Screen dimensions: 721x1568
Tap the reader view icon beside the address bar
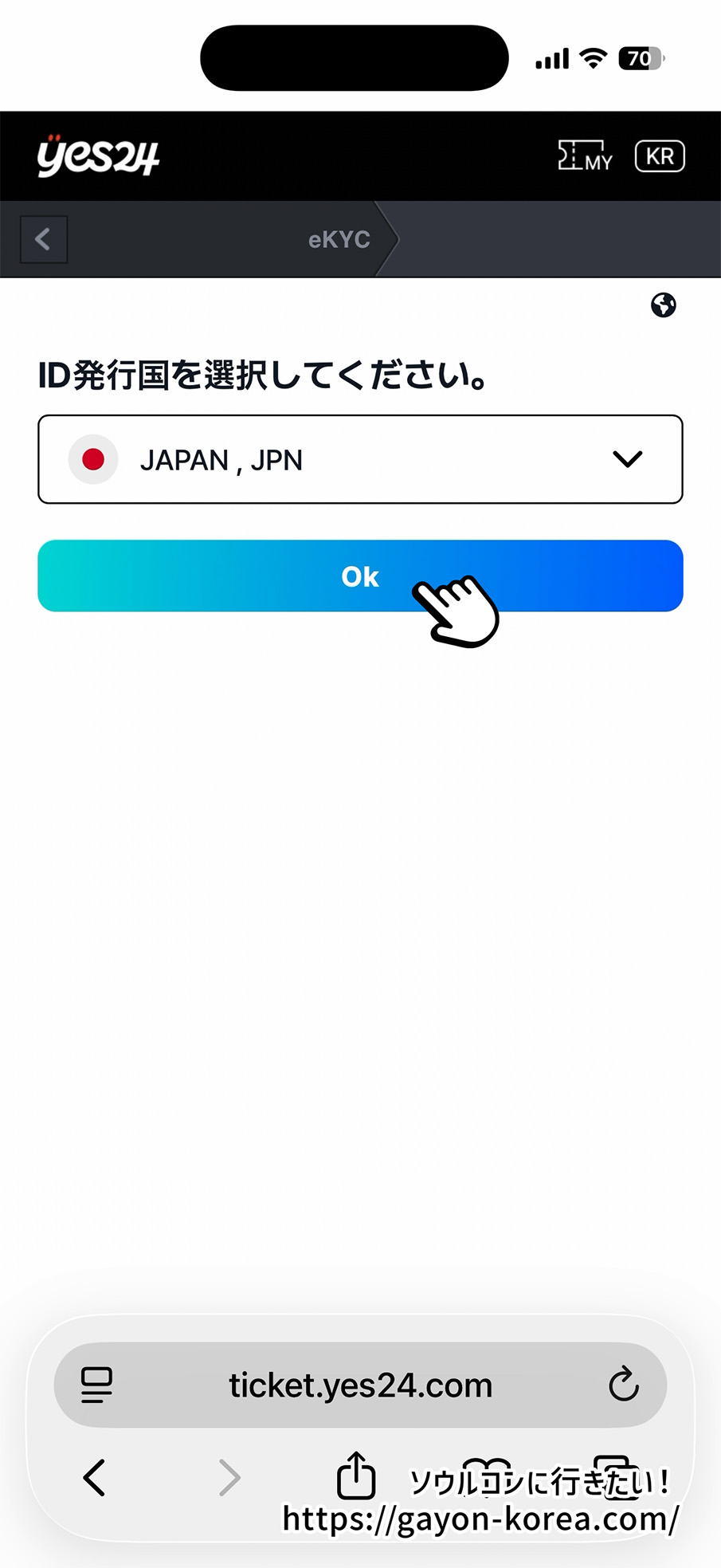96,1385
